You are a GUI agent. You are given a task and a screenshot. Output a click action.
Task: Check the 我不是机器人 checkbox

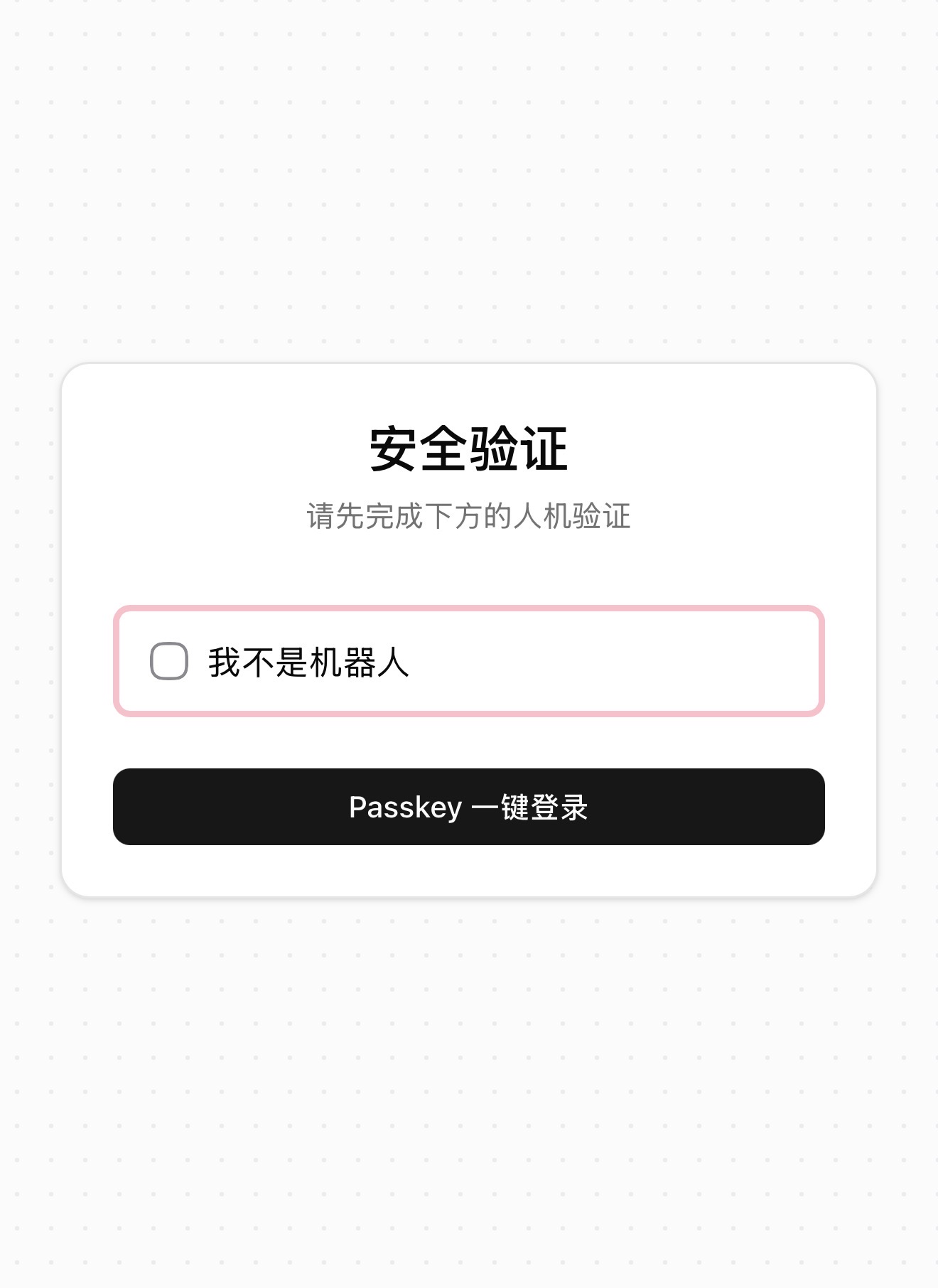point(169,662)
